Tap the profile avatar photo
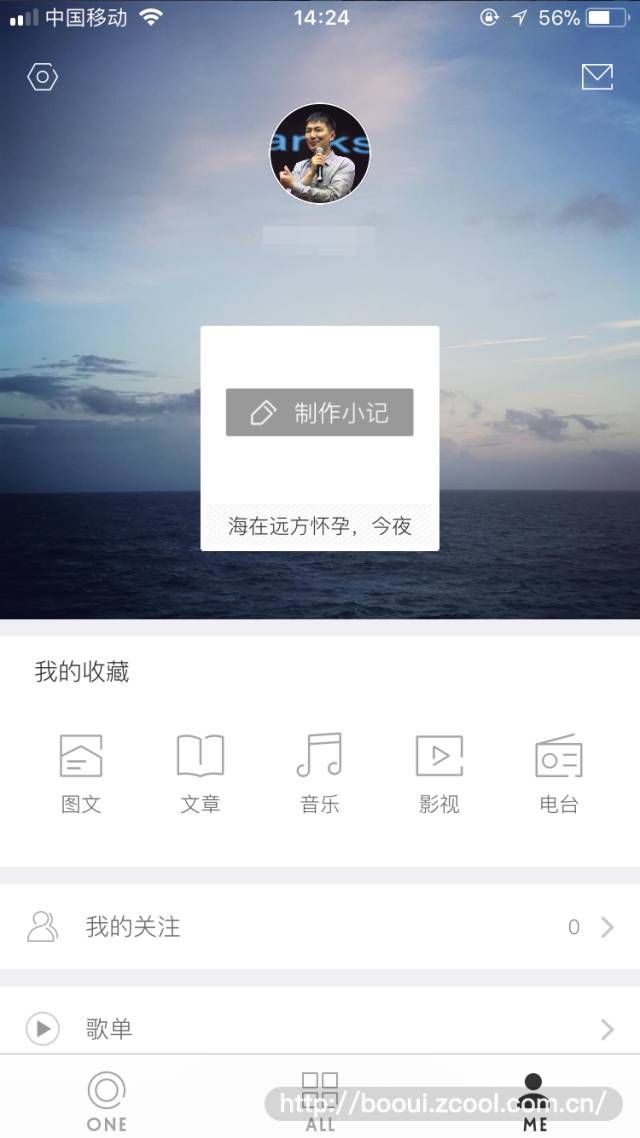 [x=320, y=153]
